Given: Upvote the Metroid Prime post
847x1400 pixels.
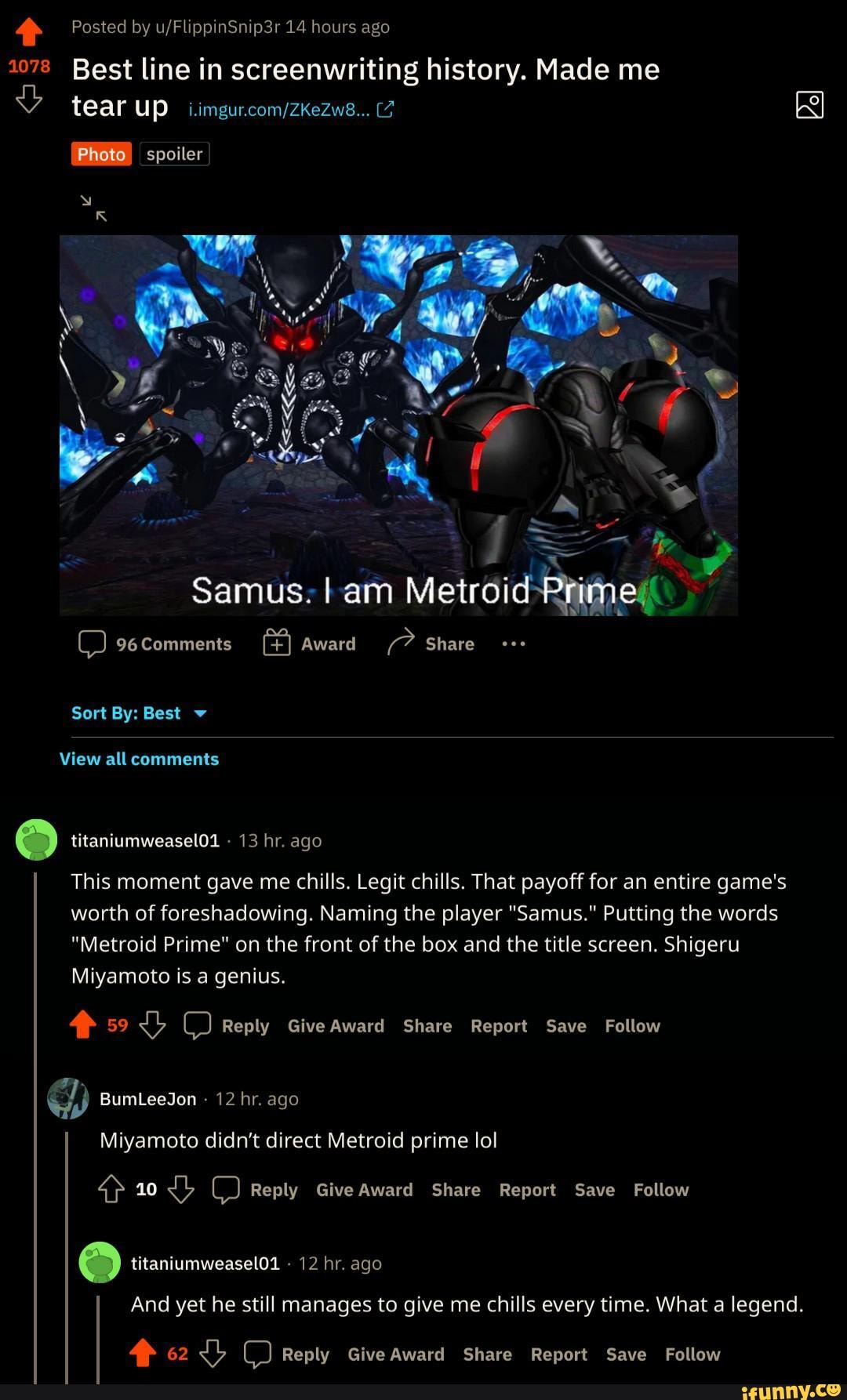Looking at the screenshot, I should (x=29, y=32).
